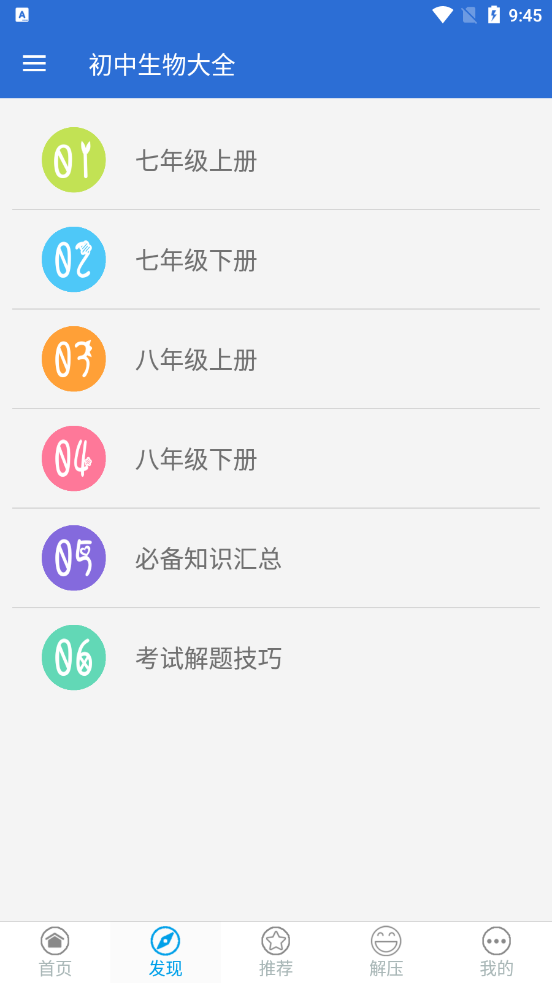Switch to the 解压 tab
Image resolution: width=552 pixels, height=983 pixels.
(386, 952)
